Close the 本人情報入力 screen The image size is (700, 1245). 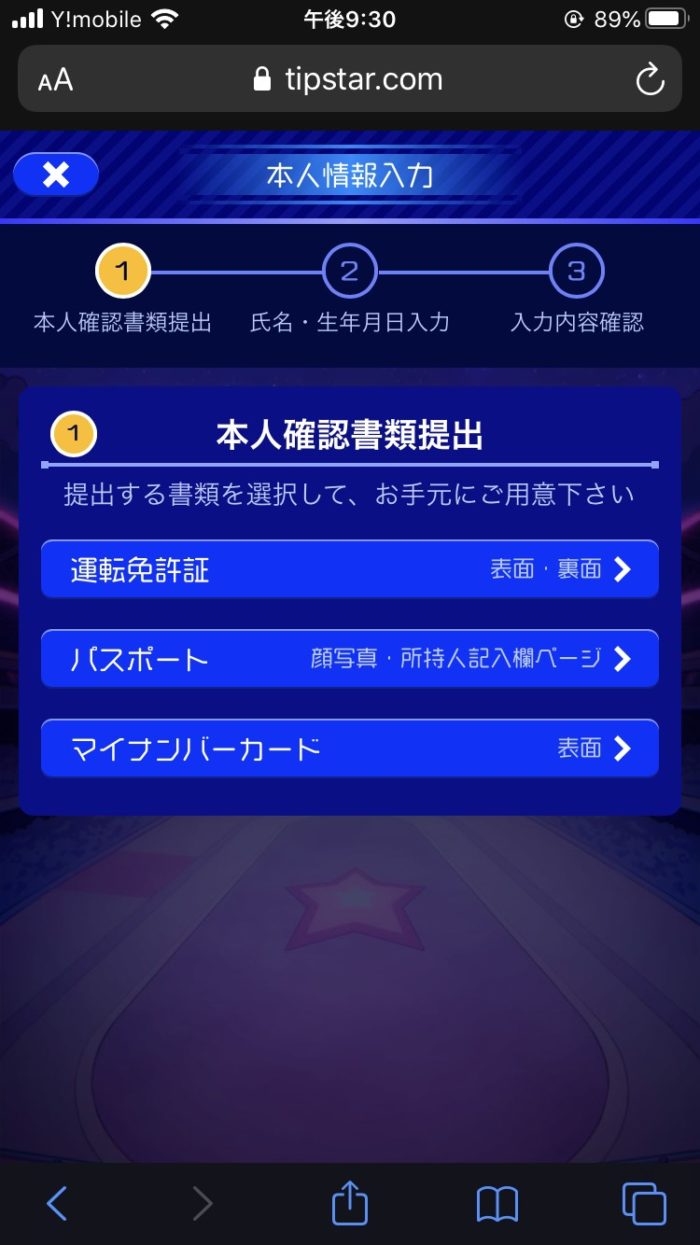click(56, 175)
